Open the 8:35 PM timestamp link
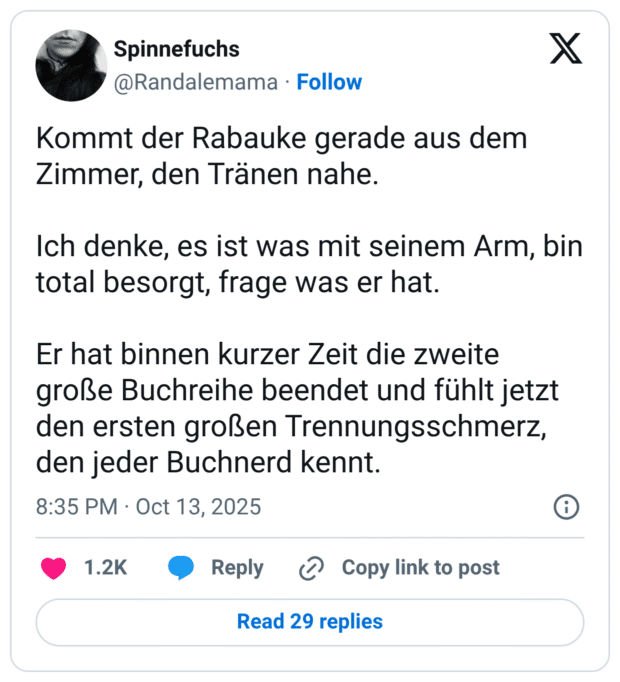 coord(148,507)
